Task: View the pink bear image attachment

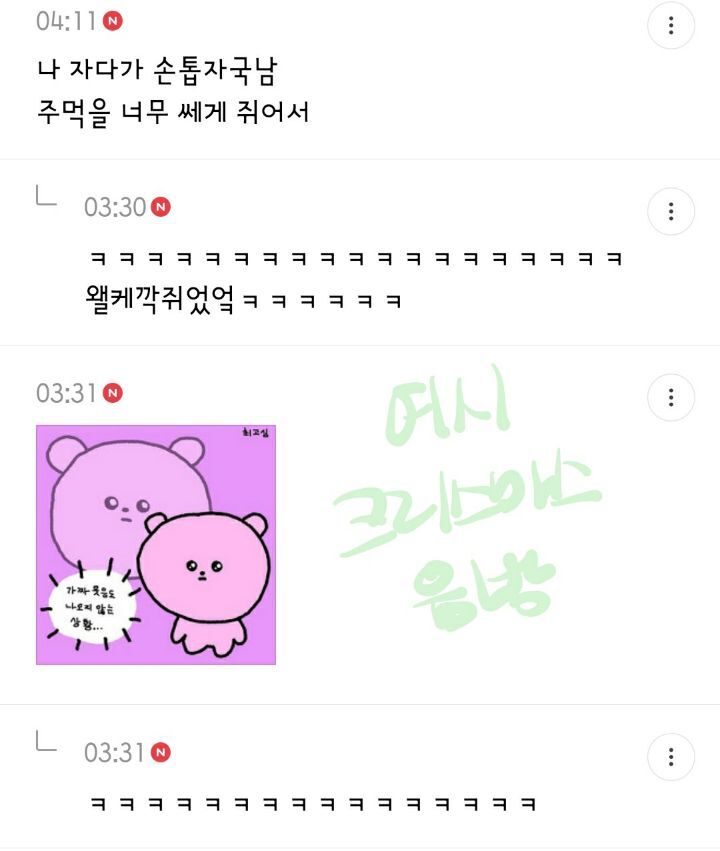Action: click(x=156, y=545)
